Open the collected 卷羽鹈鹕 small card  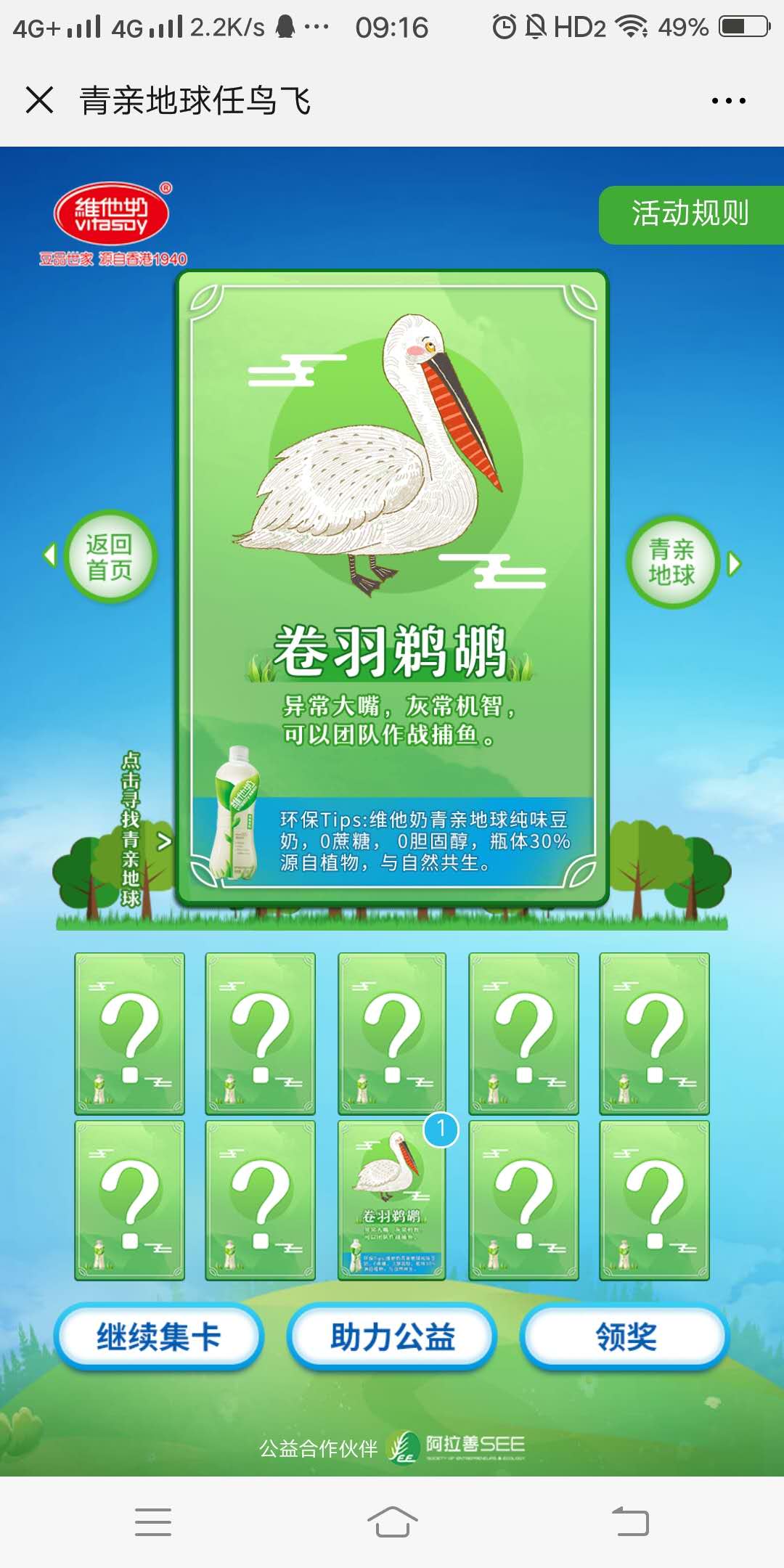392,1200
